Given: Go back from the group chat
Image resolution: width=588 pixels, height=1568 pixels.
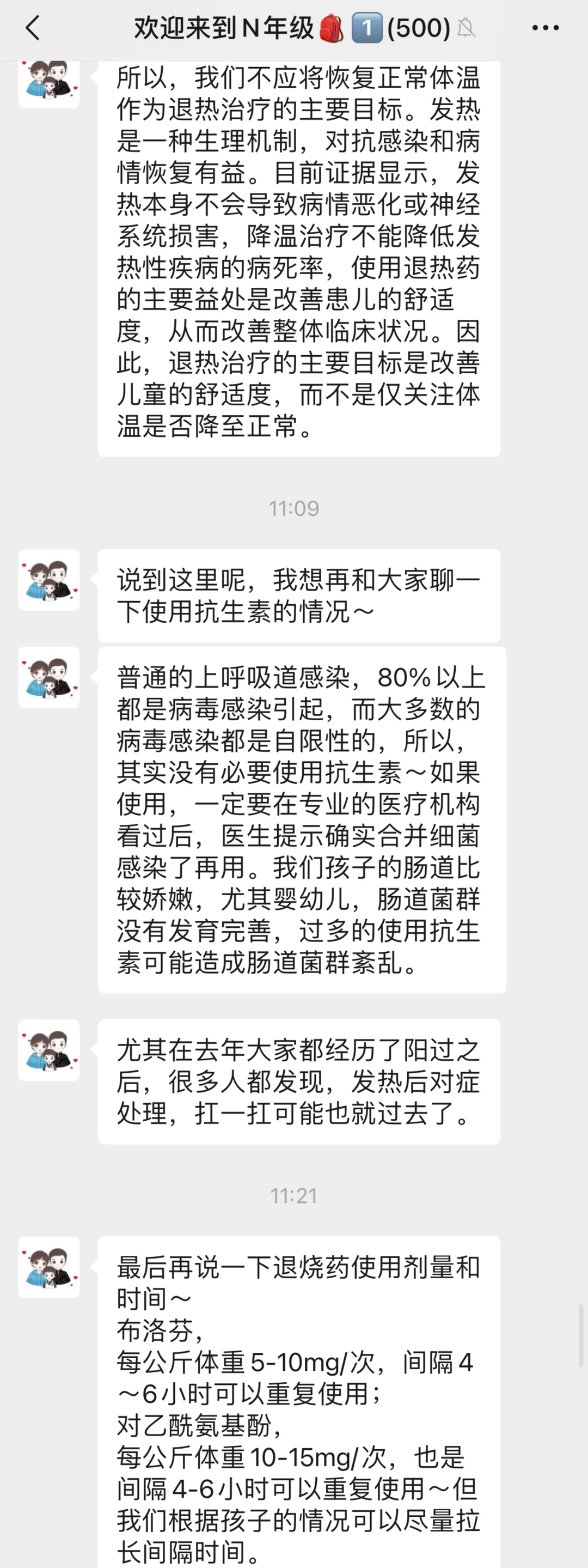Looking at the screenshot, I should (33, 28).
